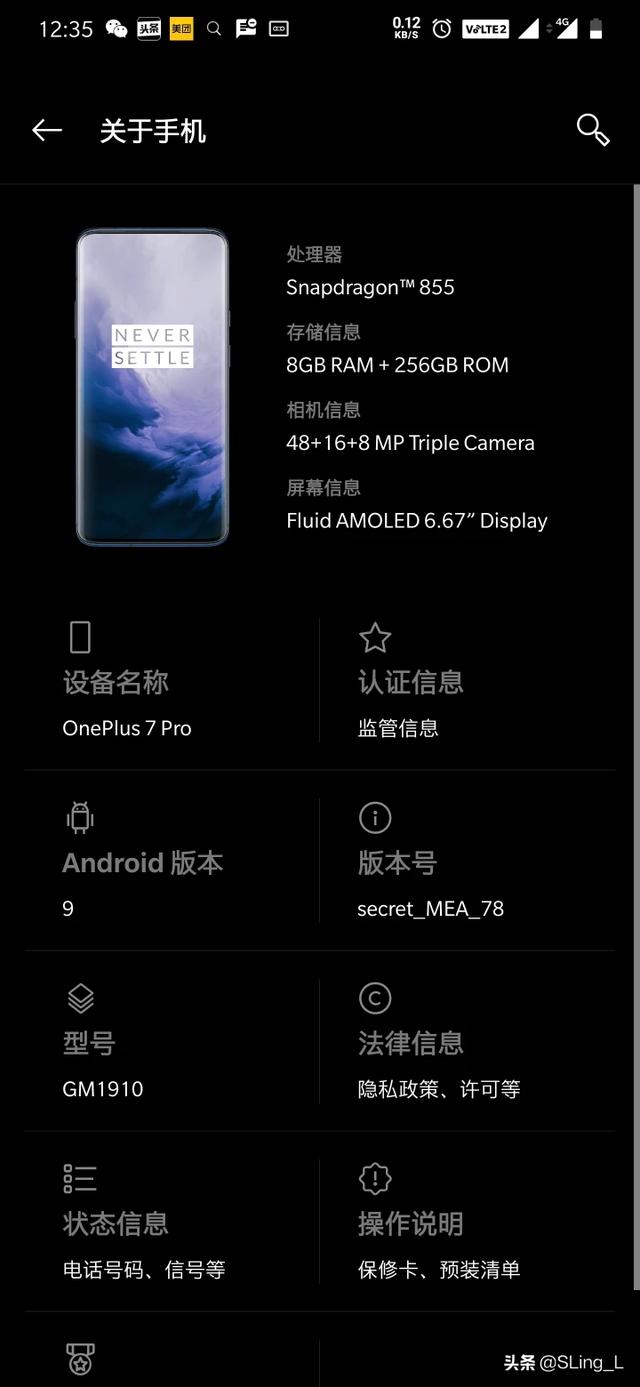Screen dimensions: 640x1387
Task: Open the search icon in header
Action: click(x=592, y=130)
